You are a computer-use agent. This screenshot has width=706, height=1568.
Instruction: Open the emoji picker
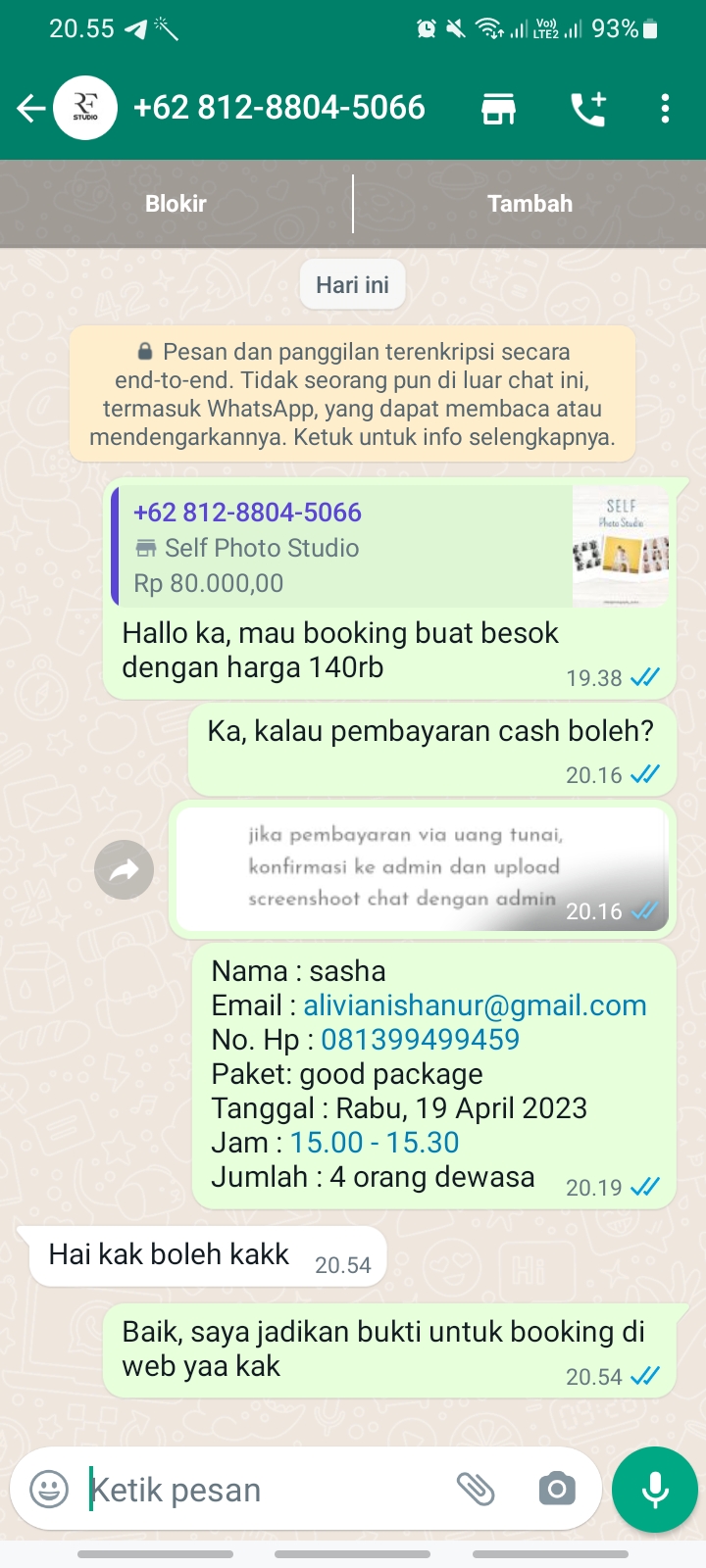49,1490
